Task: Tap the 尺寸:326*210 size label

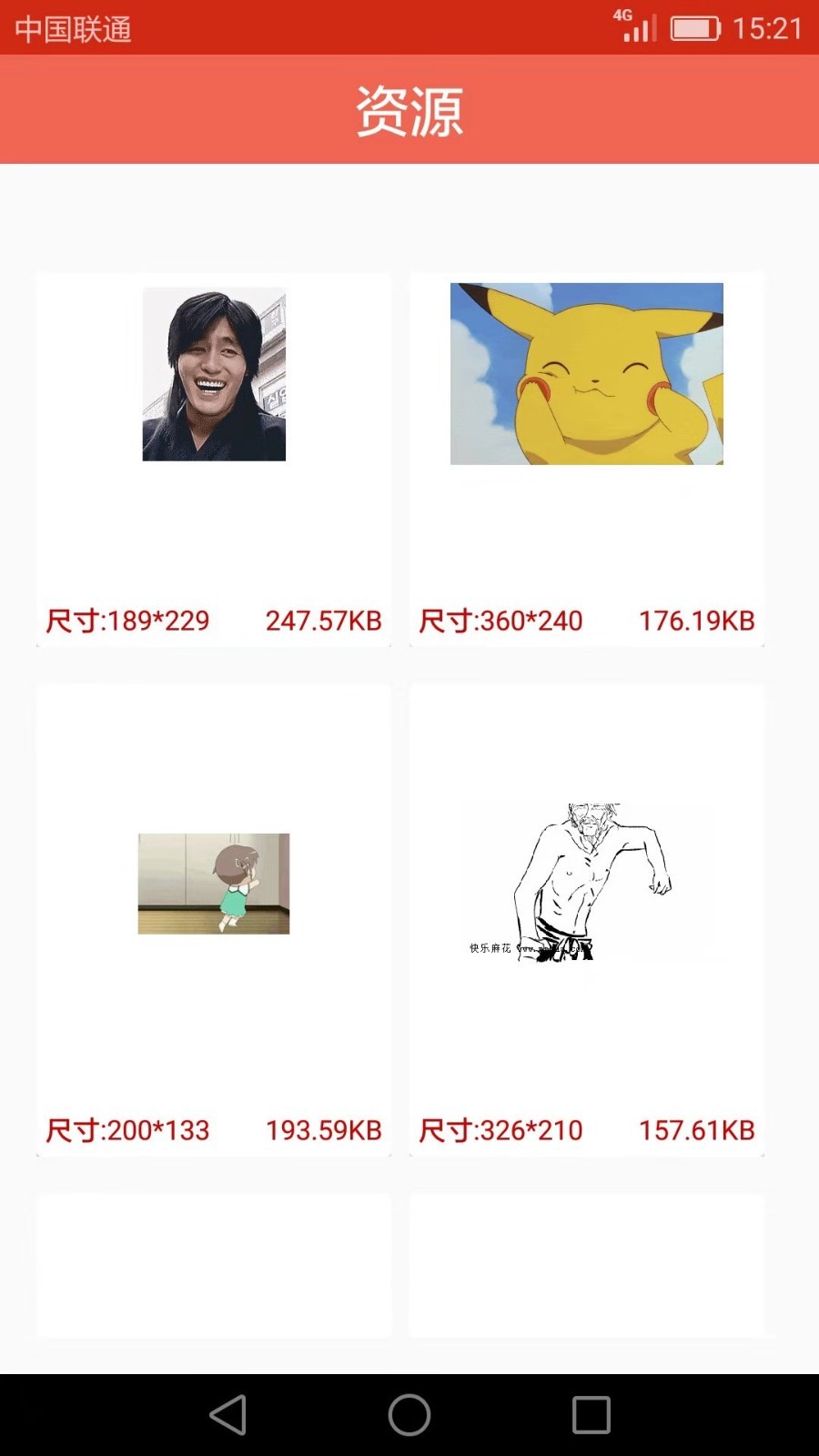Action: tap(500, 1129)
